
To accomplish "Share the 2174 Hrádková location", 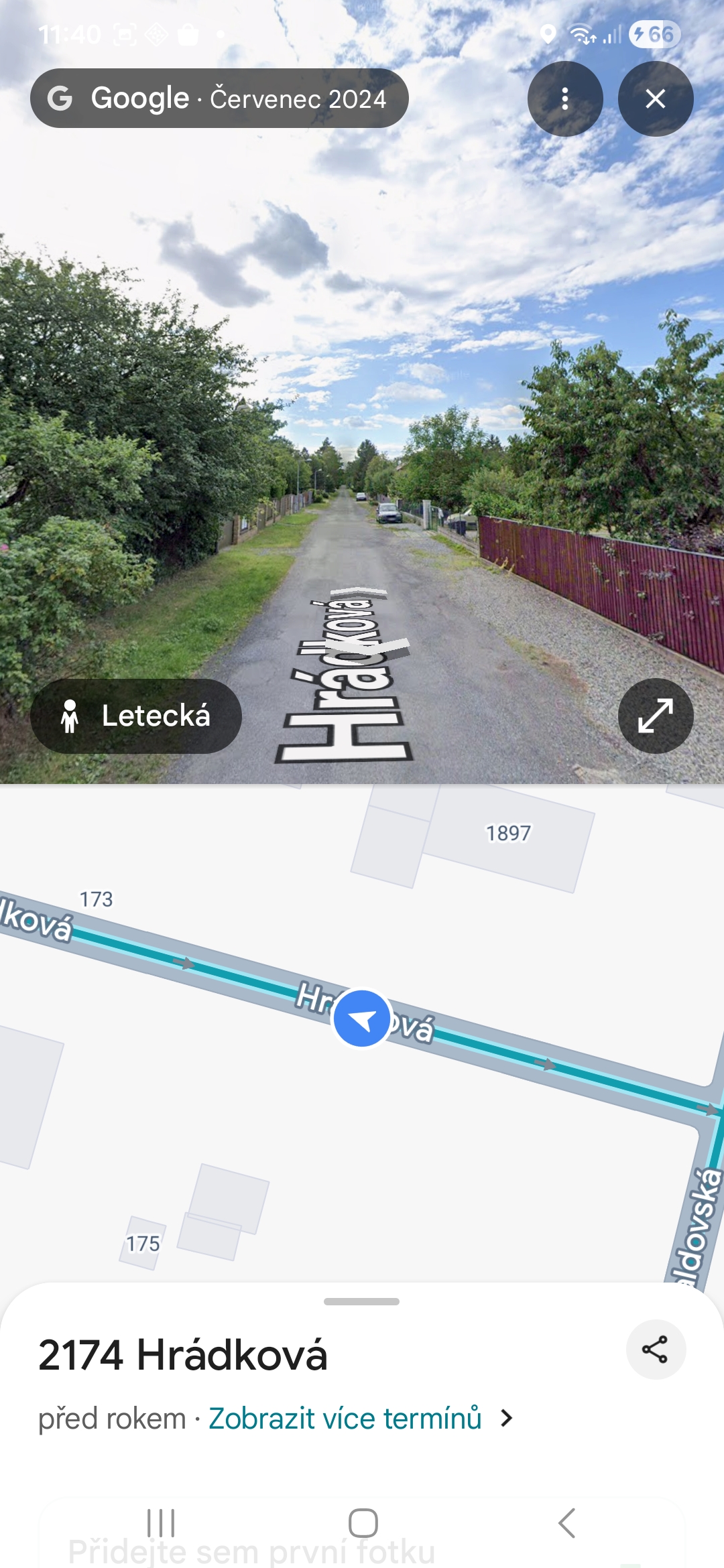I will tap(655, 1349).
